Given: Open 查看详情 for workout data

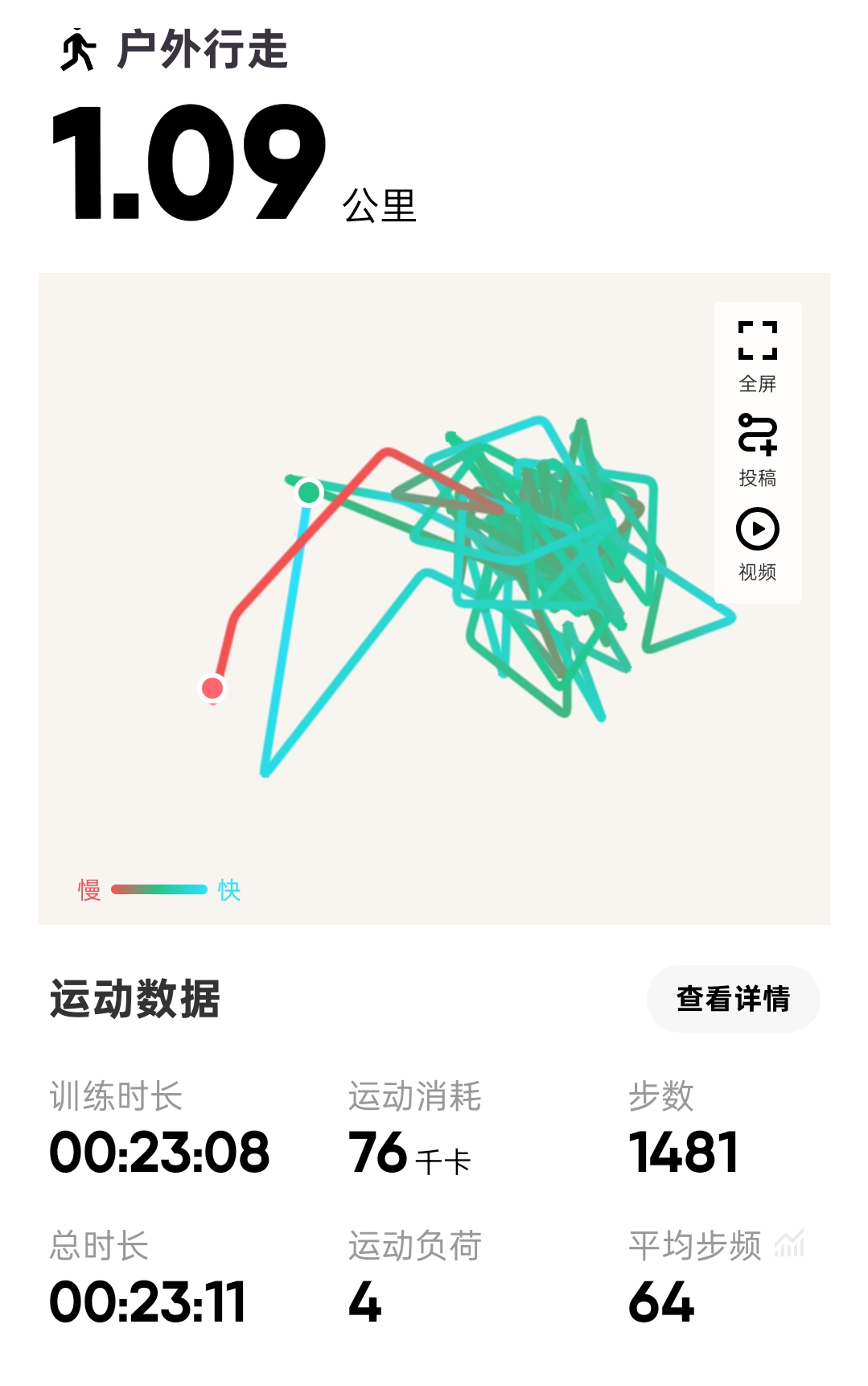Looking at the screenshot, I should coord(733,999).
